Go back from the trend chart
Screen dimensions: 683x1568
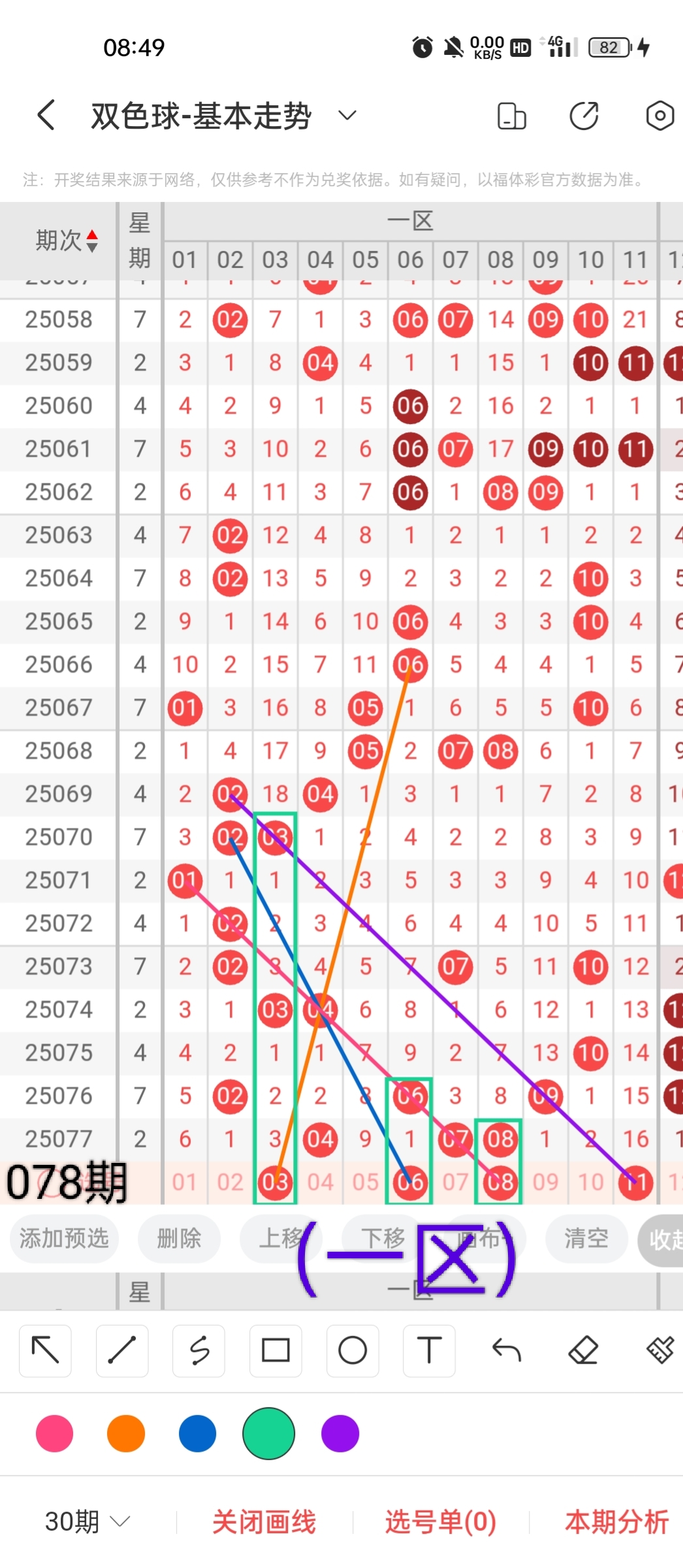click(46, 116)
